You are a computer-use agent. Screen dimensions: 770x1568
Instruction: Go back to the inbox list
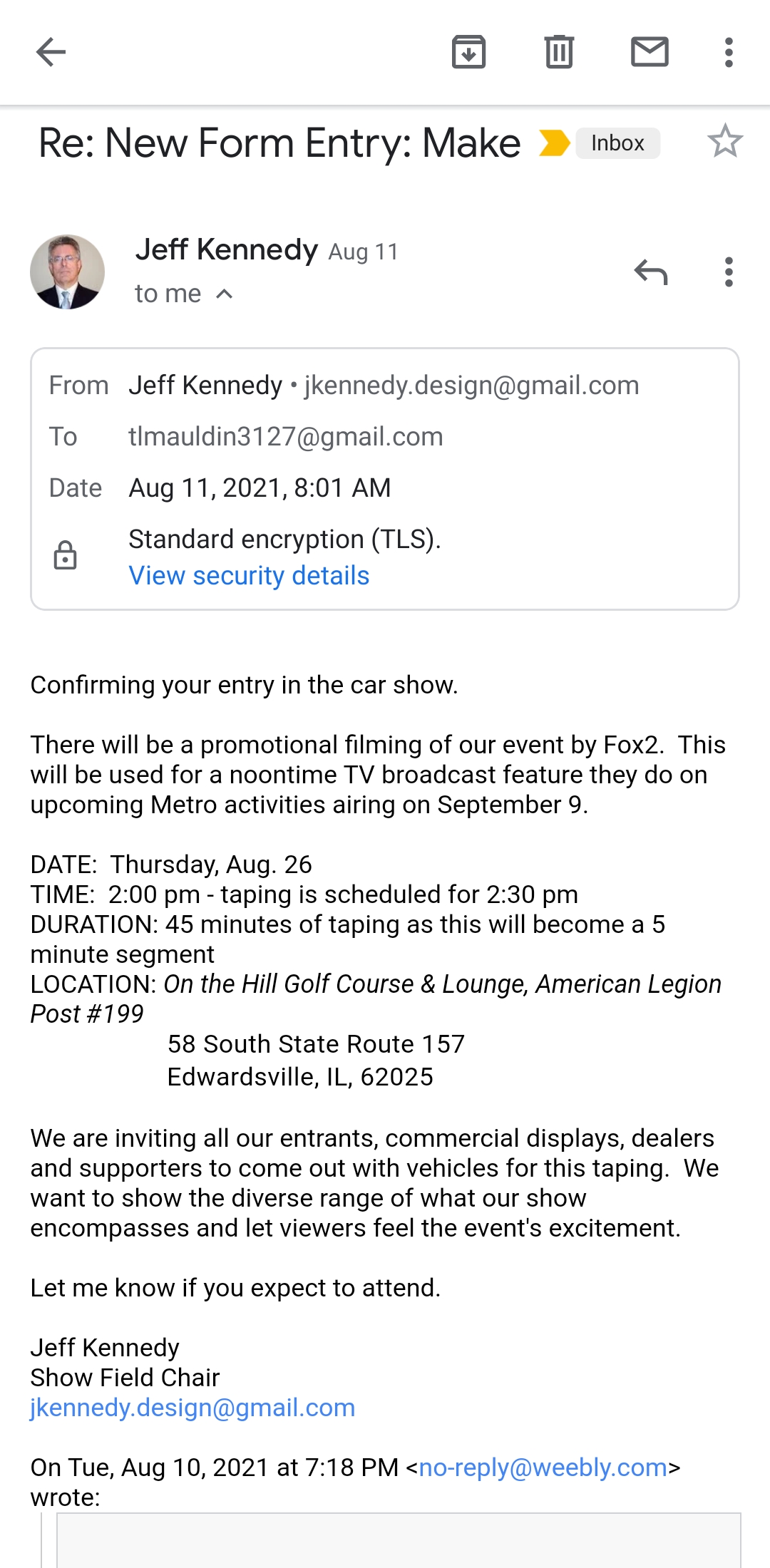coord(51,52)
